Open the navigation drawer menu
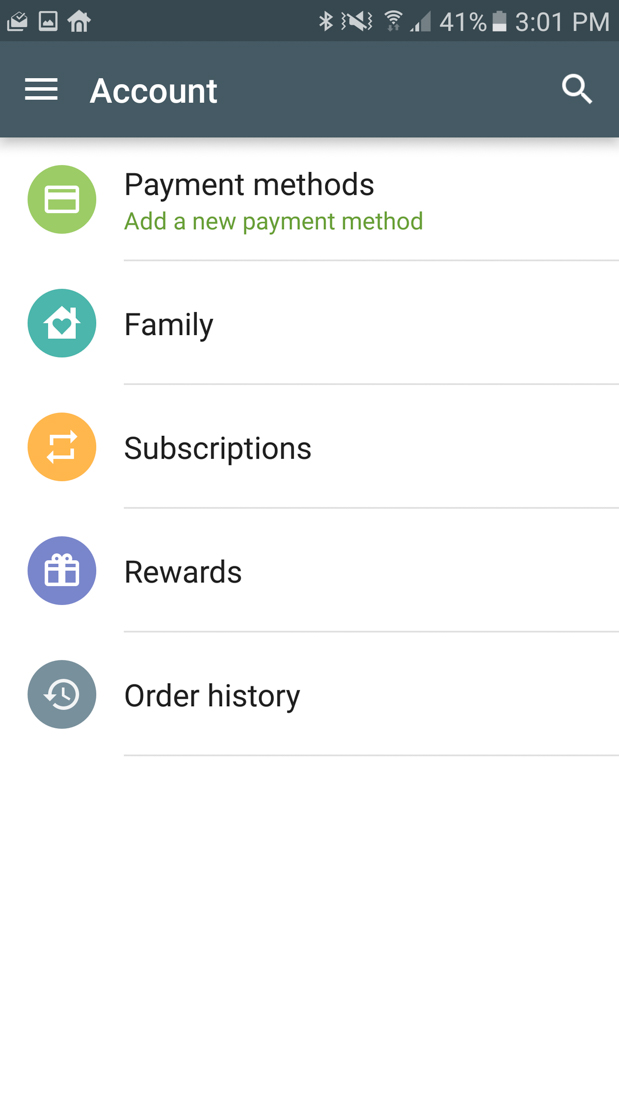Image resolution: width=619 pixels, height=1100 pixels. click(41, 90)
